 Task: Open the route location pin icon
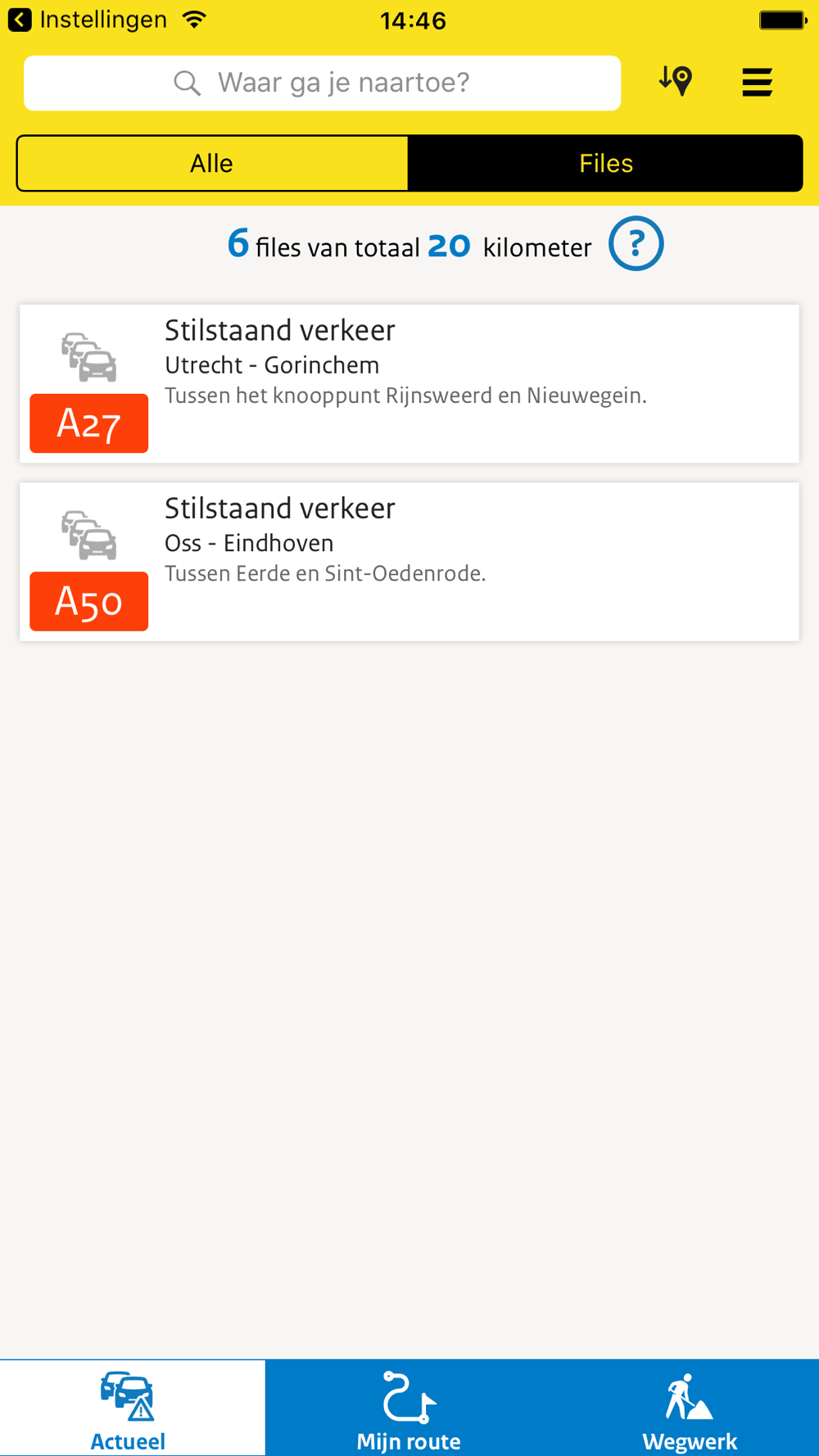pos(676,81)
